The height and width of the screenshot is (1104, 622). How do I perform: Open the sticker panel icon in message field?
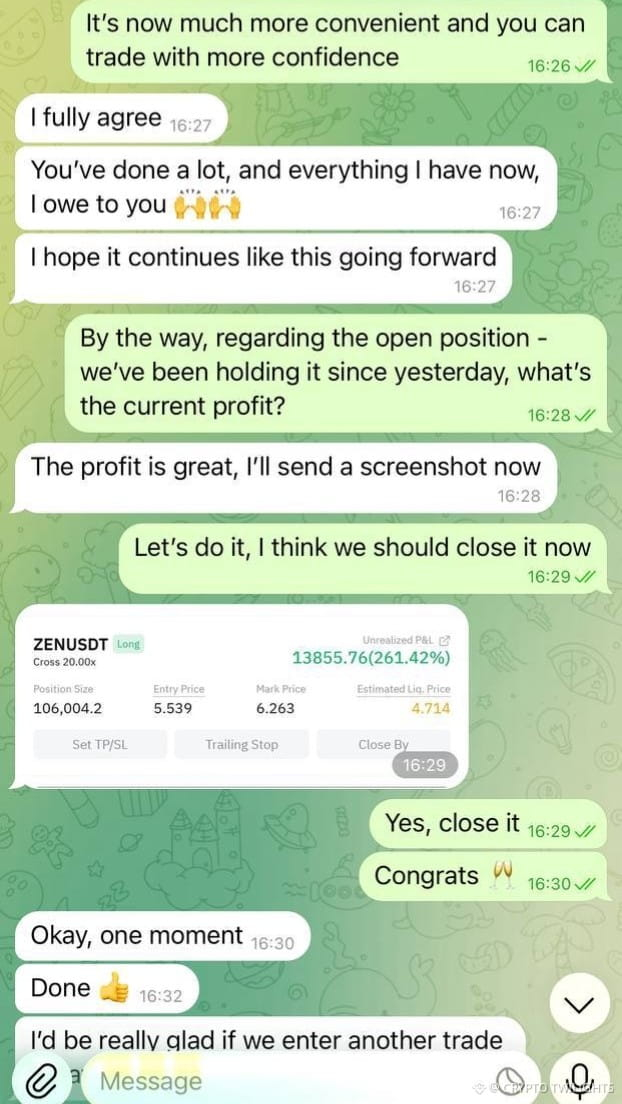[x=511, y=1081]
